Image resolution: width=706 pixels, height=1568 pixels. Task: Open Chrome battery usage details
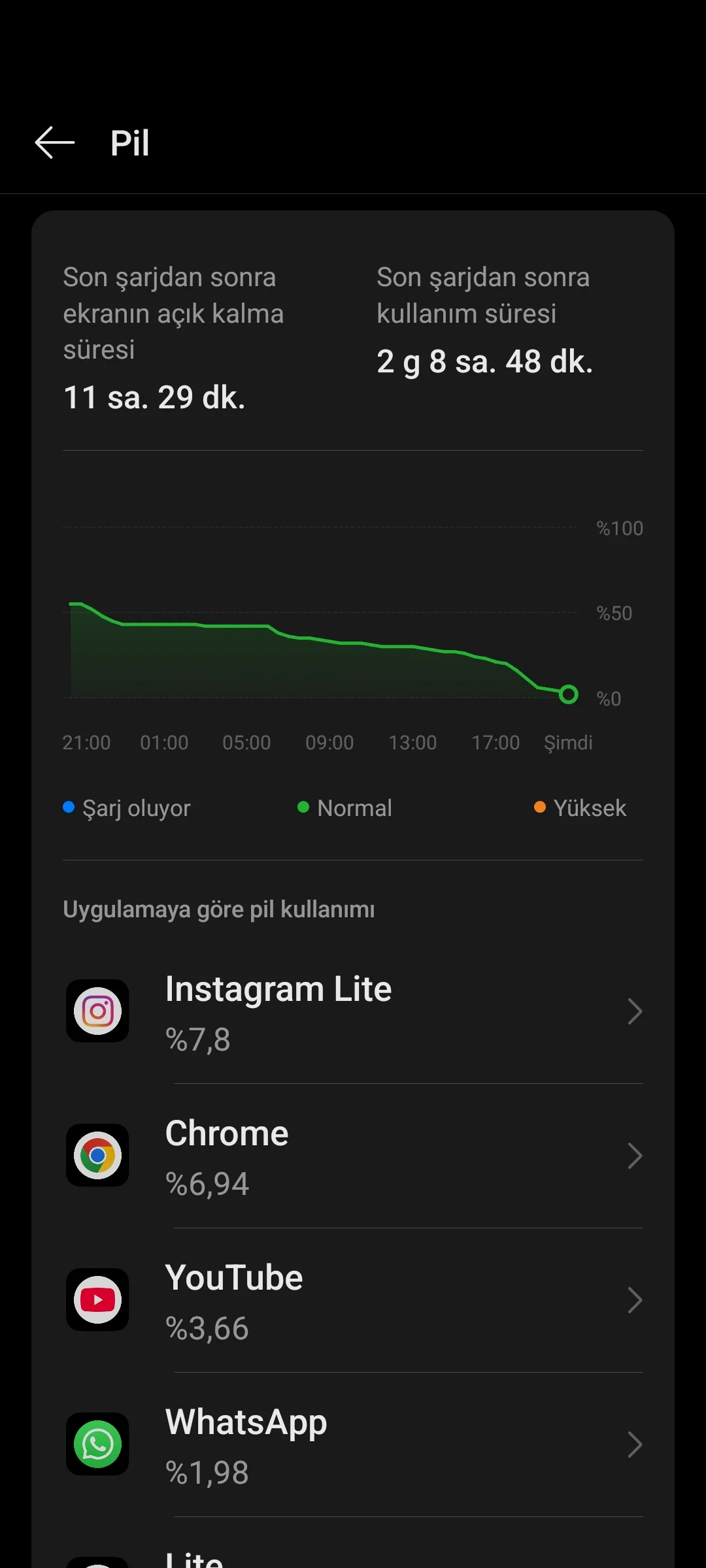tap(353, 1156)
